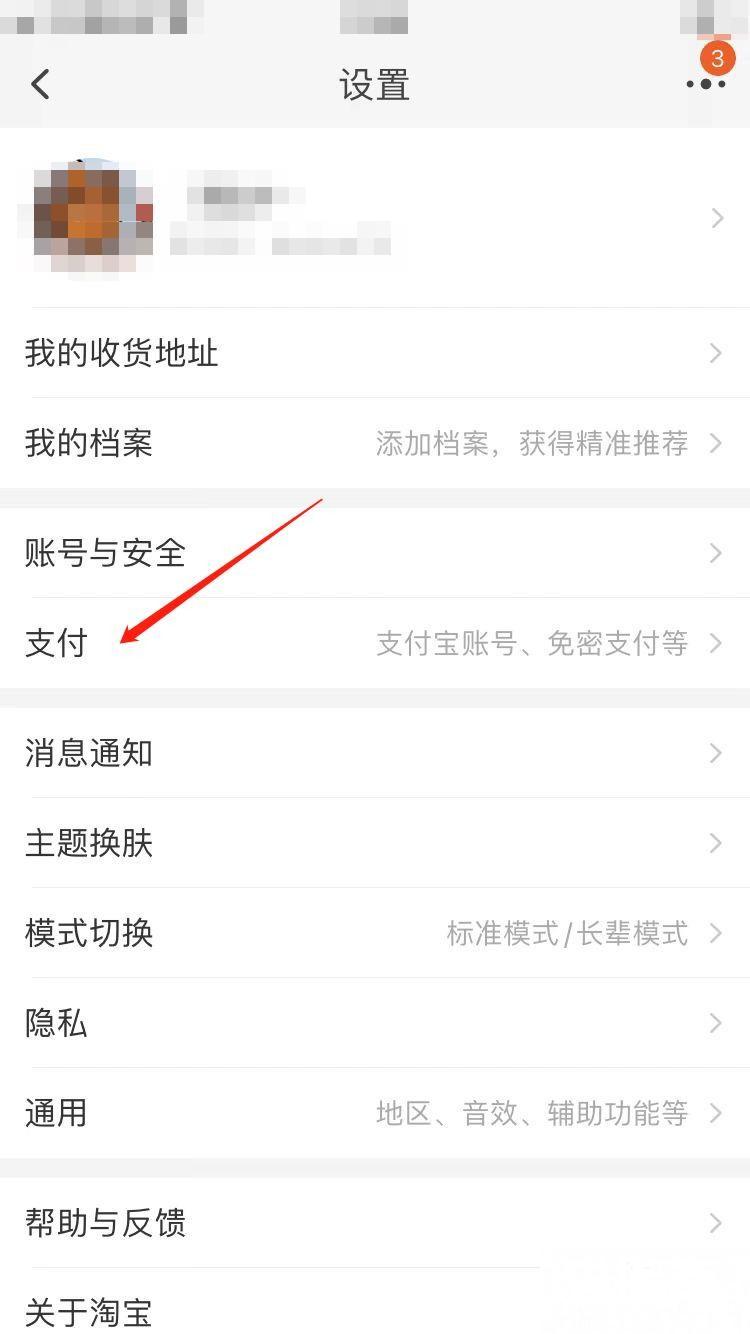Open 账号与安全 settings
This screenshot has height=1334, width=750.
click(x=375, y=553)
